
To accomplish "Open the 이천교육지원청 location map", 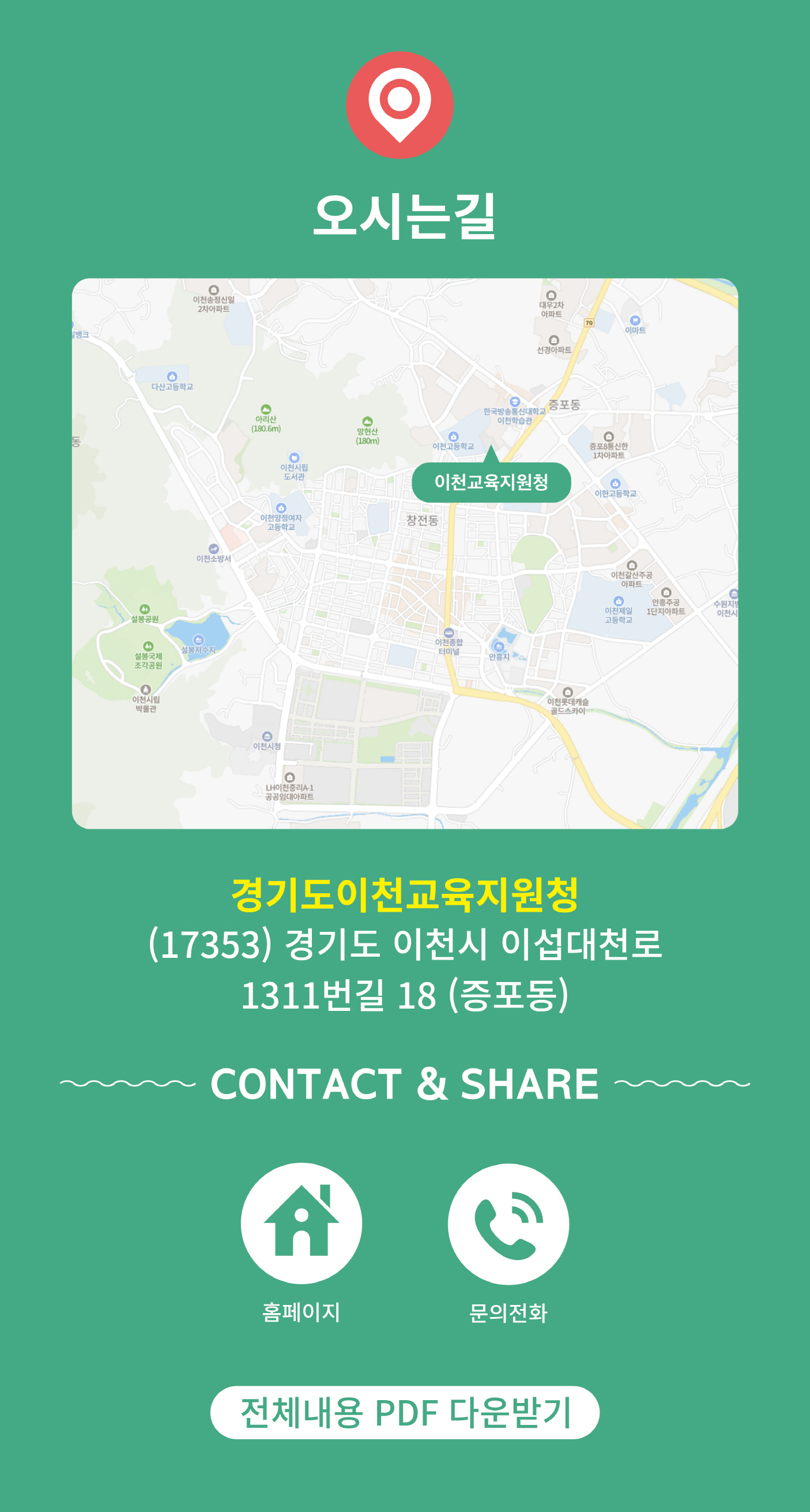I will click(405, 553).
